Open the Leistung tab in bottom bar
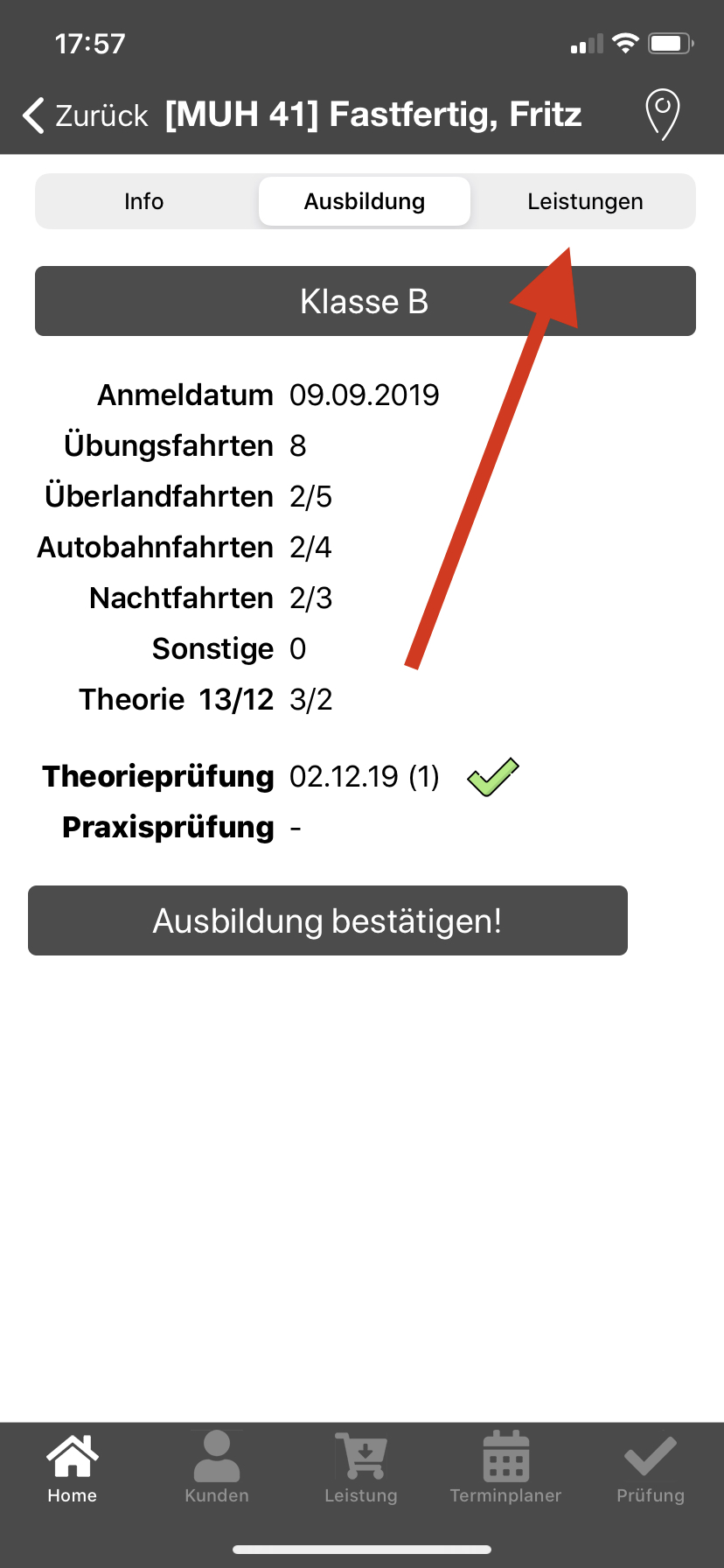724x1568 pixels. (361, 1469)
